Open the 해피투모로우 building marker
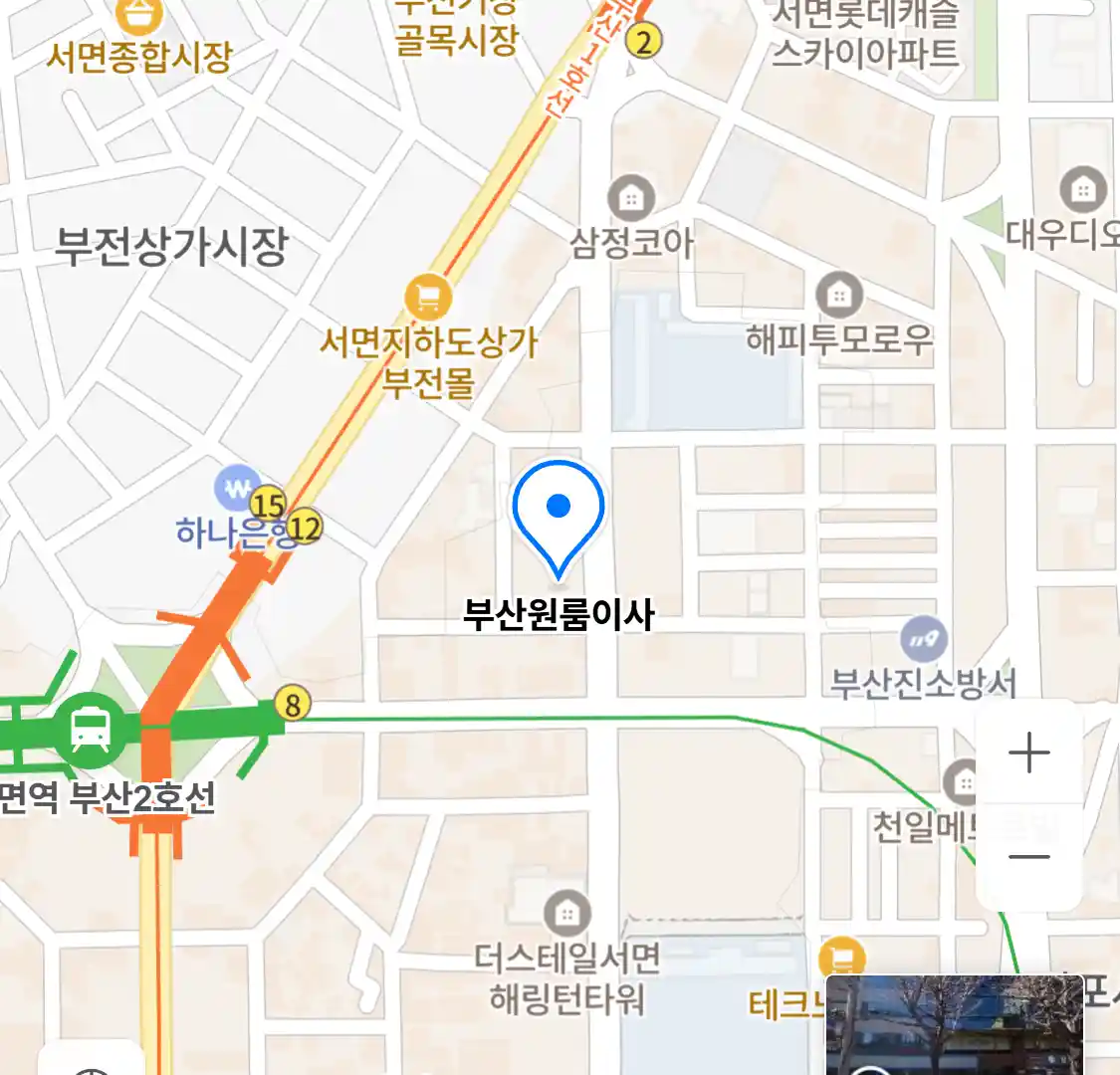Viewport: 1120px width, 1075px height. (839, 295)
